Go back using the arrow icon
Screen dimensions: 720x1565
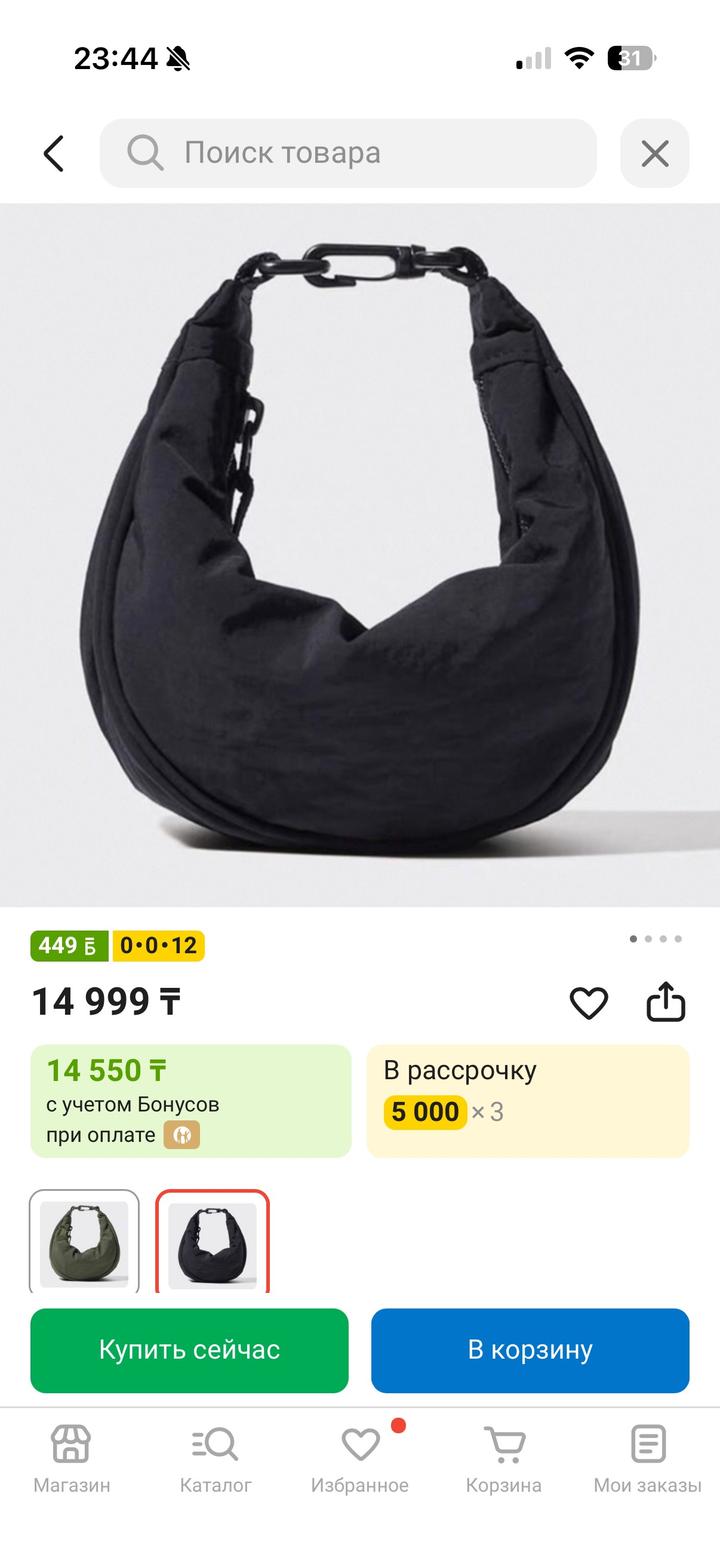[x=54, y=154]
